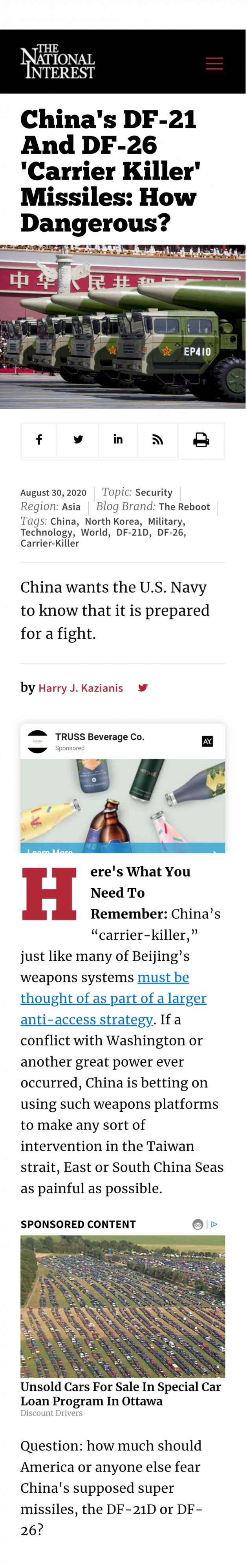This screenshot has width=247, height=1568.
Task: View author Harry J. Kazianis
Action: (81, 688)
